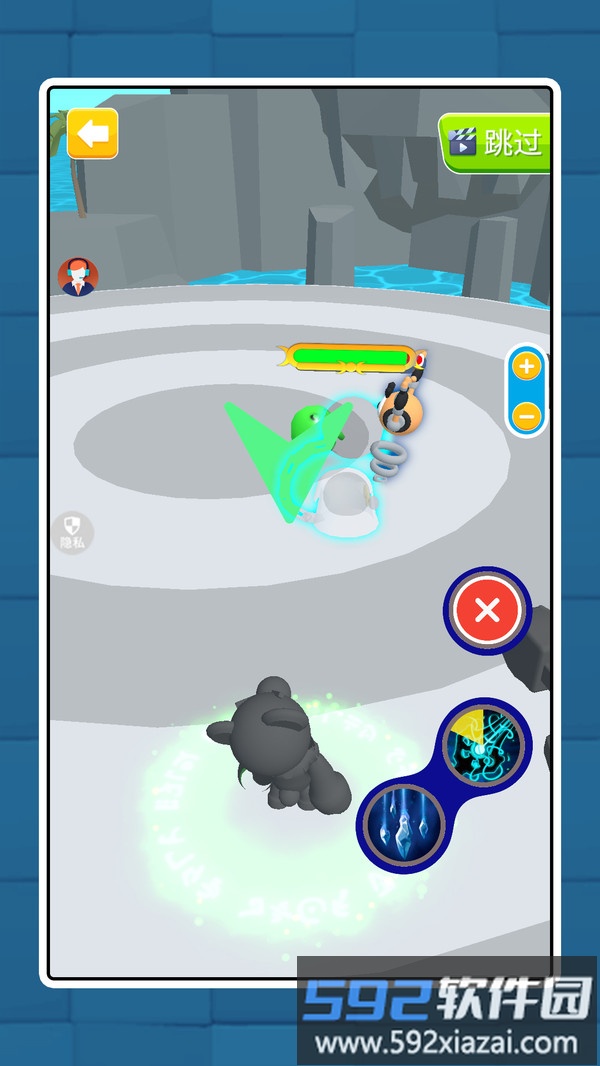Zoom in with the plus button
The width and height of the screenshot is (600, 1066).
[x=527, y=367]
